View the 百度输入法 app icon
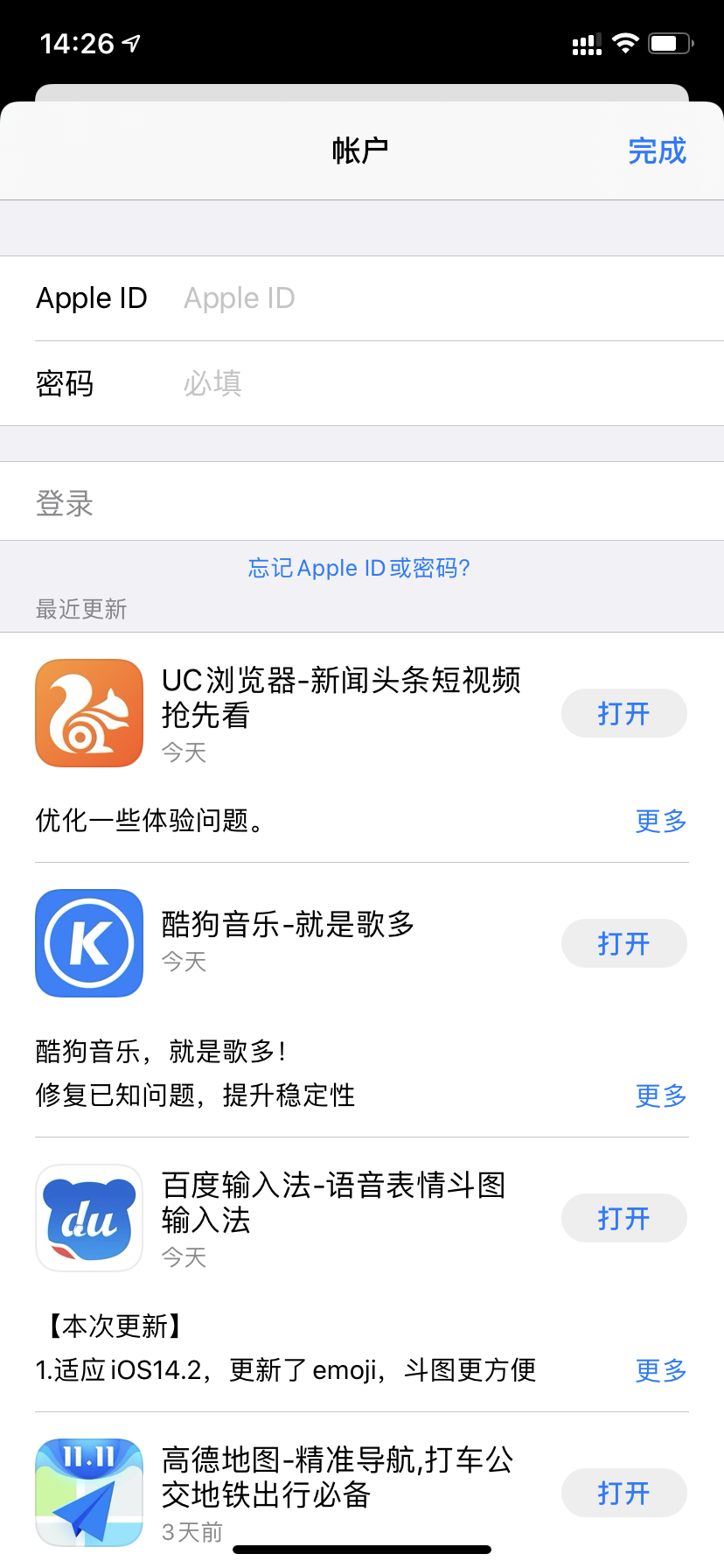724x1568 pixels. pos(89,1218)
